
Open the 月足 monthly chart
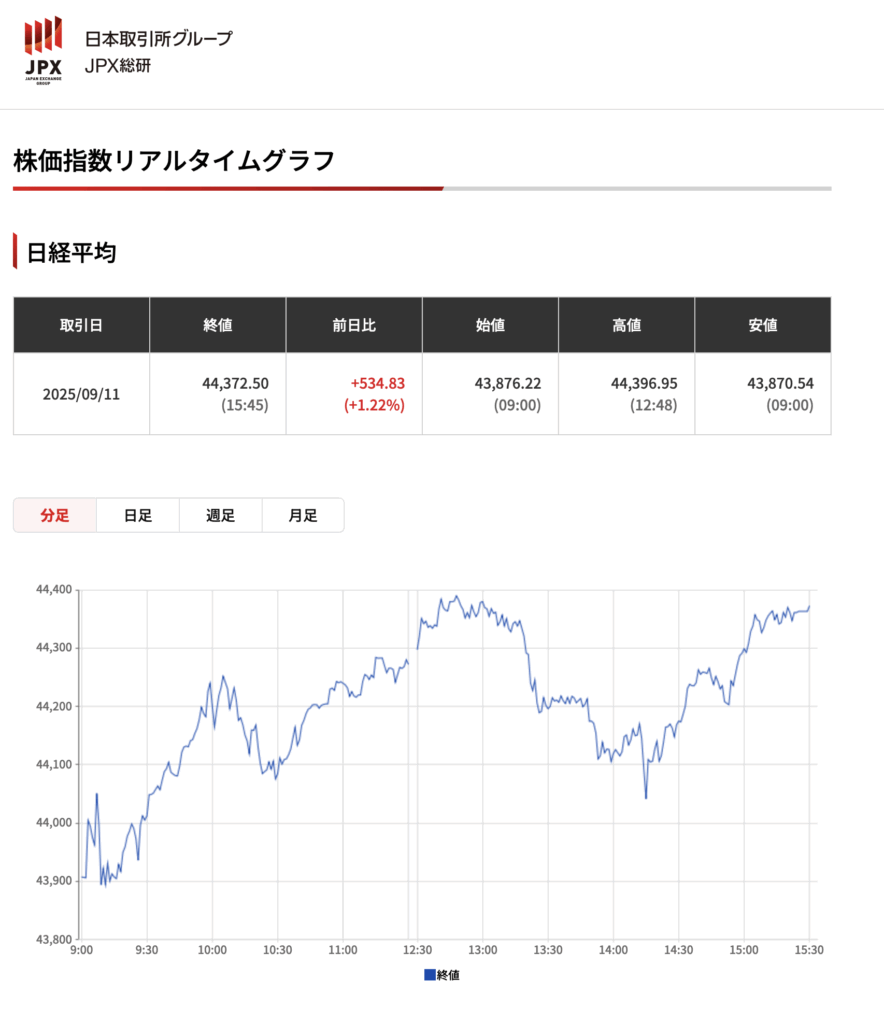click(303, 516)
